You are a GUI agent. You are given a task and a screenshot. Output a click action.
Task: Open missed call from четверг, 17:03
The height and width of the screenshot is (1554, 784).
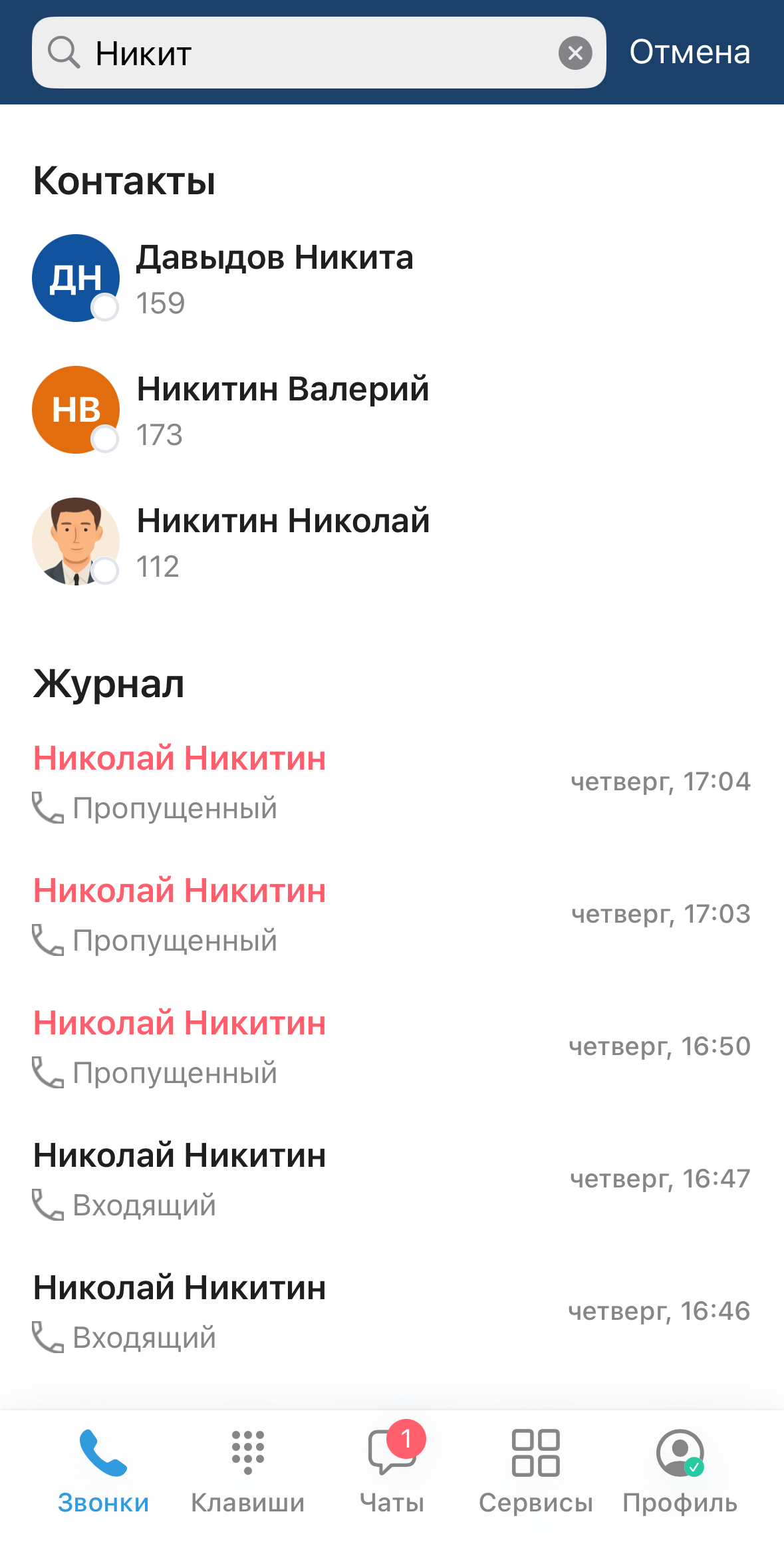[392, 914]
